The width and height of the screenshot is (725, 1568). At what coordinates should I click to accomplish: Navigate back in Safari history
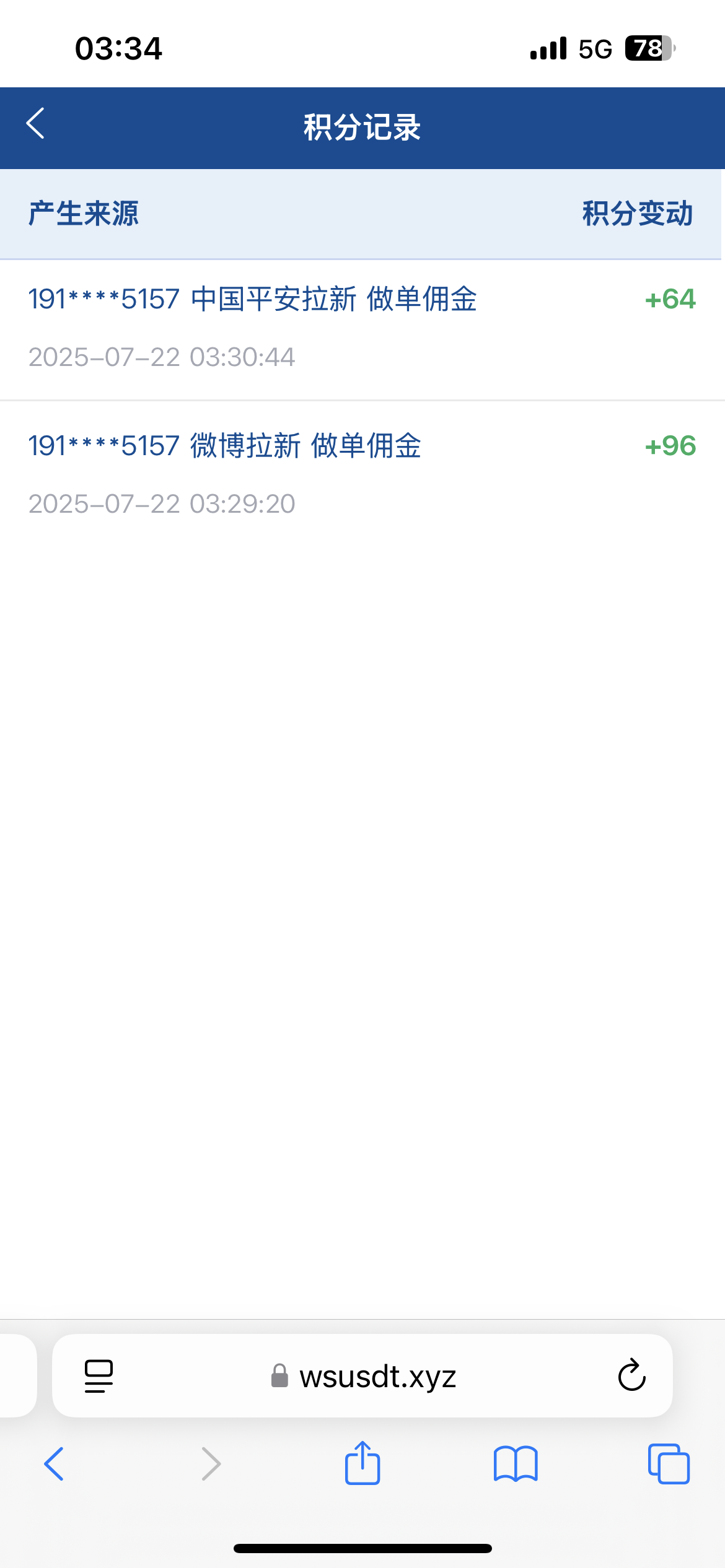(x=54, y=1464)
